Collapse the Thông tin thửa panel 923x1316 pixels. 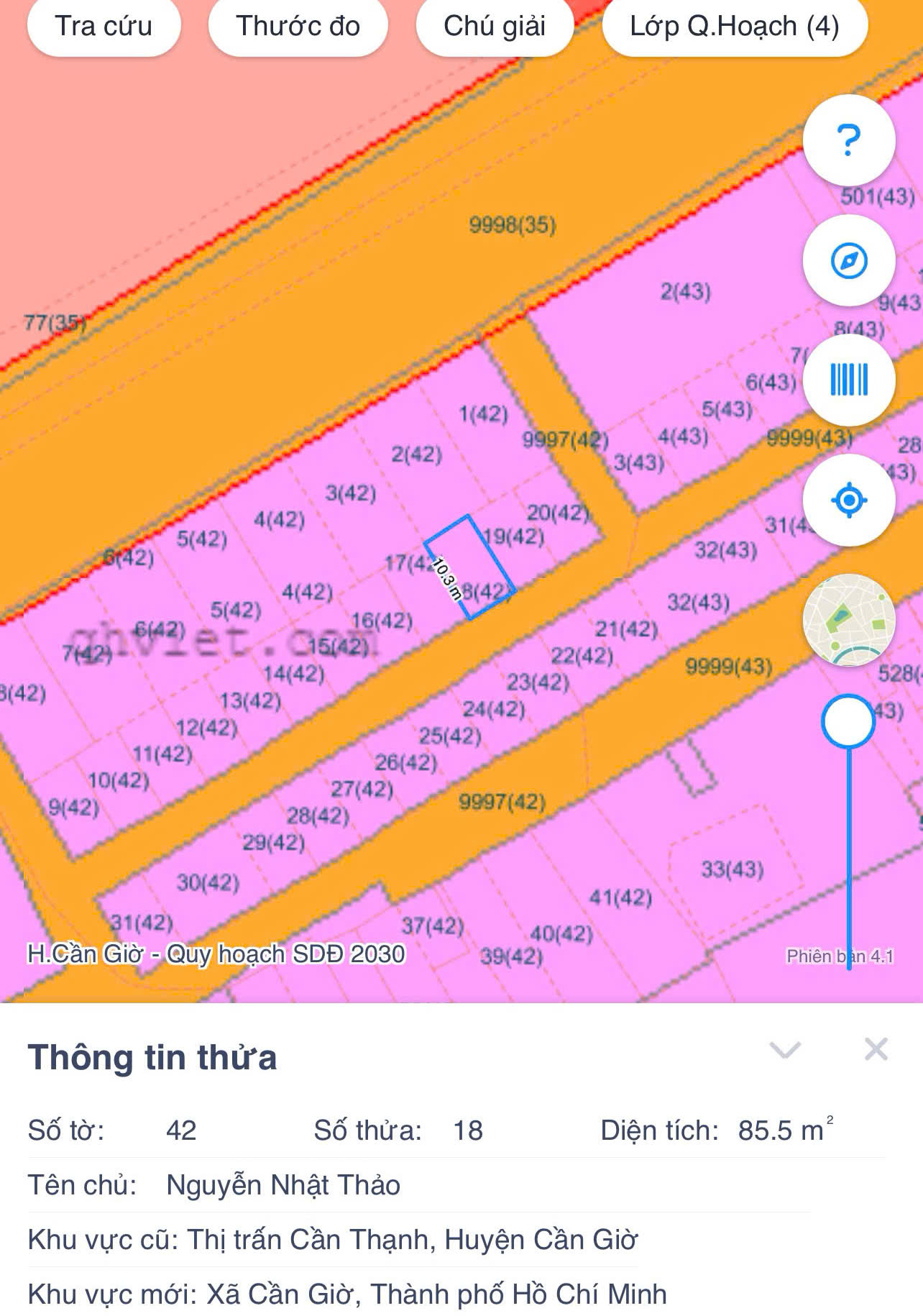pos(785,1050)
